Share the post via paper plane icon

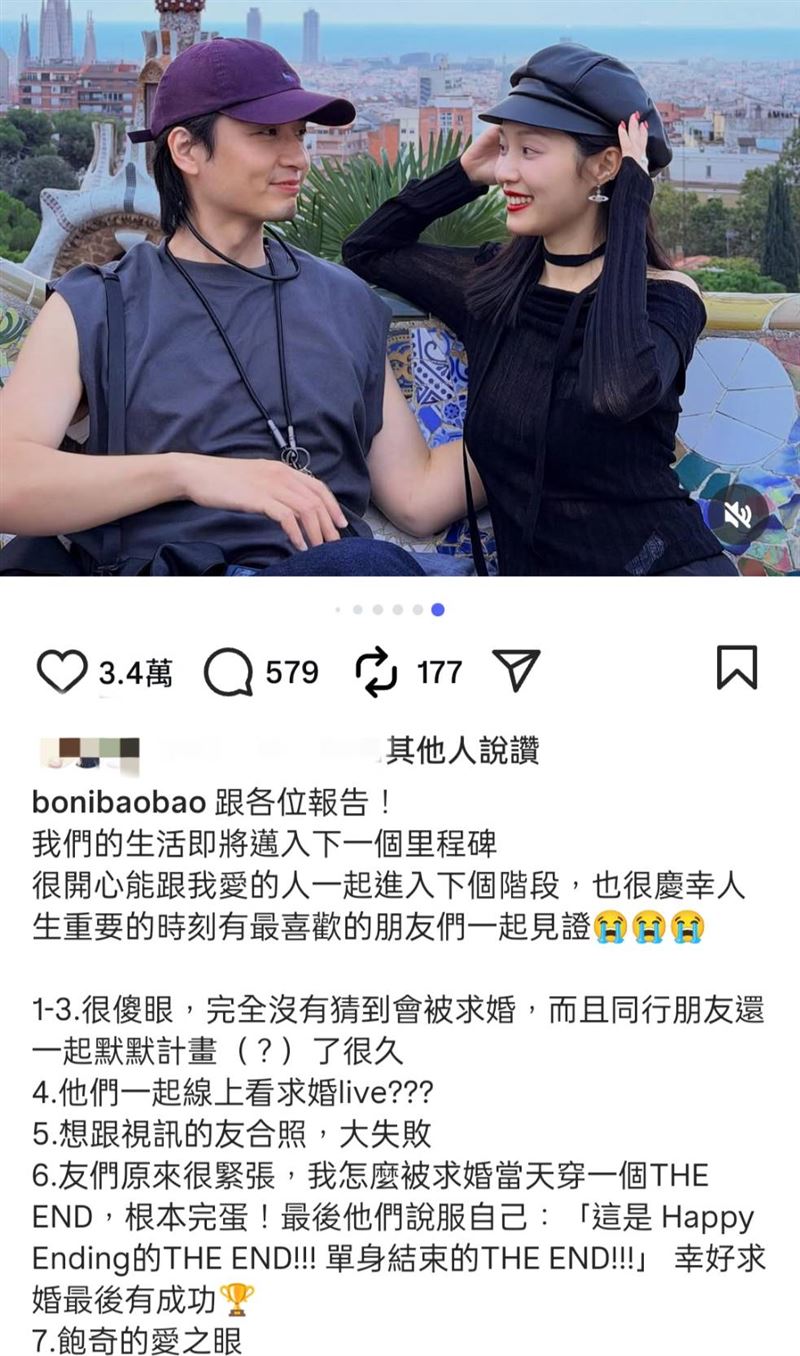517,670
